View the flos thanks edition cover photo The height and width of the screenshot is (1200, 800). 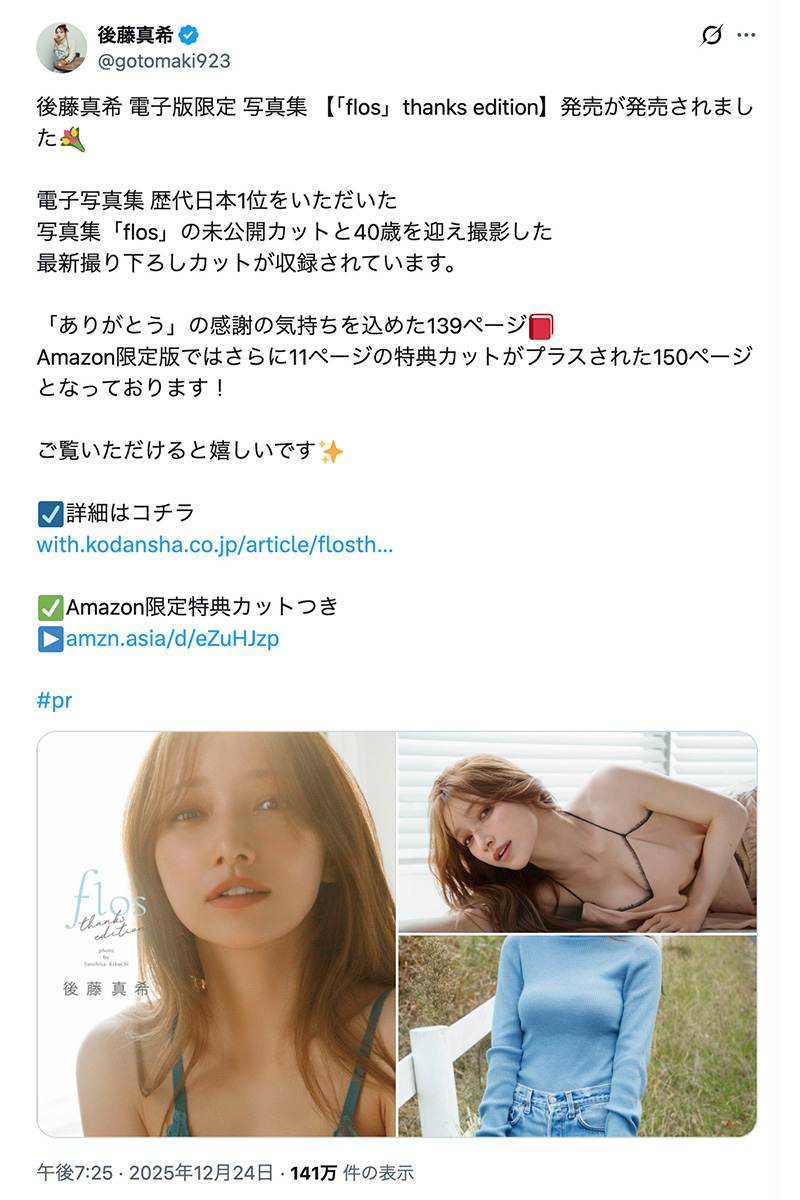(x=217, y=934)
